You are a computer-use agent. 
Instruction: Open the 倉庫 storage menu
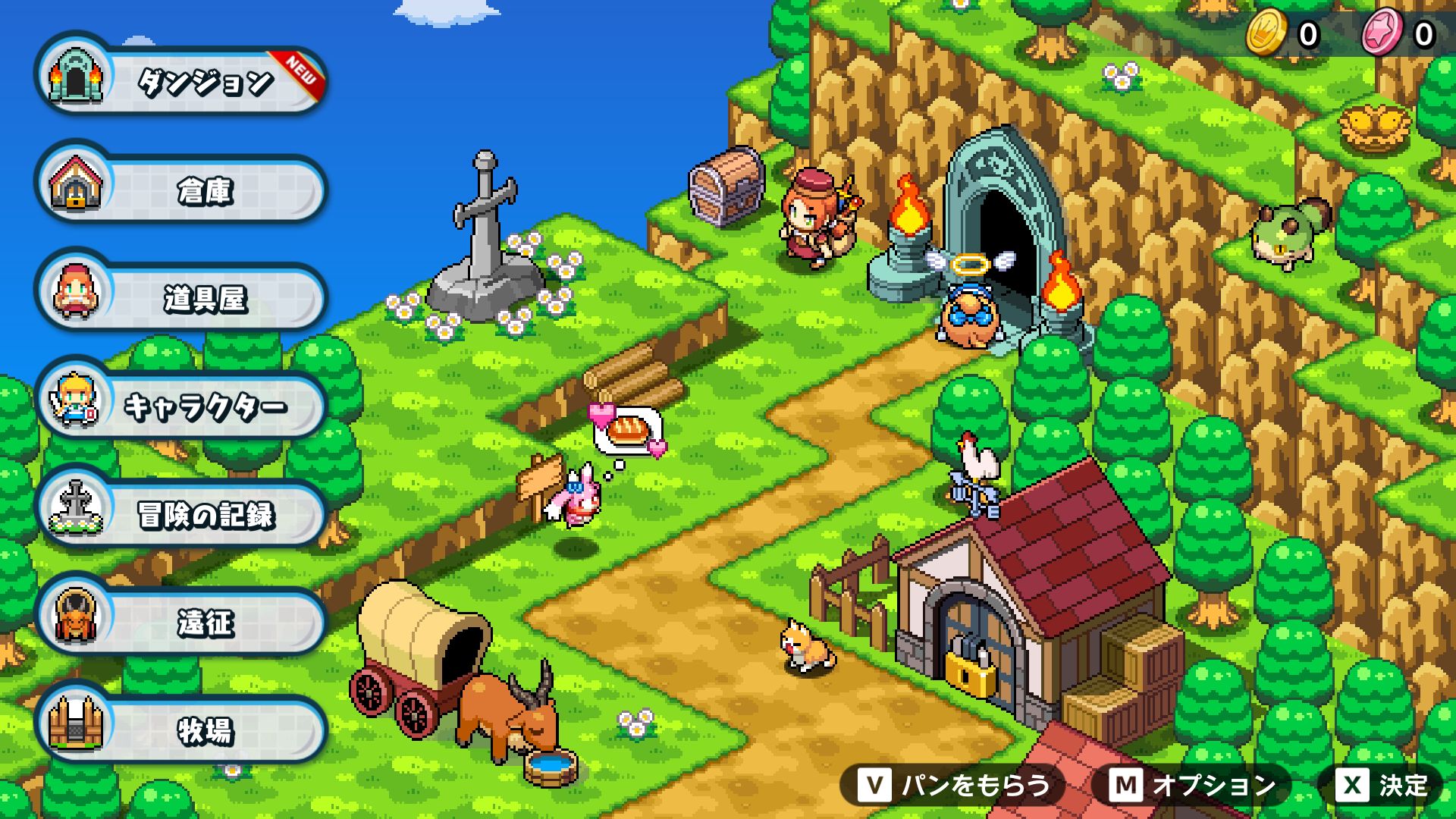pos(181,187)
